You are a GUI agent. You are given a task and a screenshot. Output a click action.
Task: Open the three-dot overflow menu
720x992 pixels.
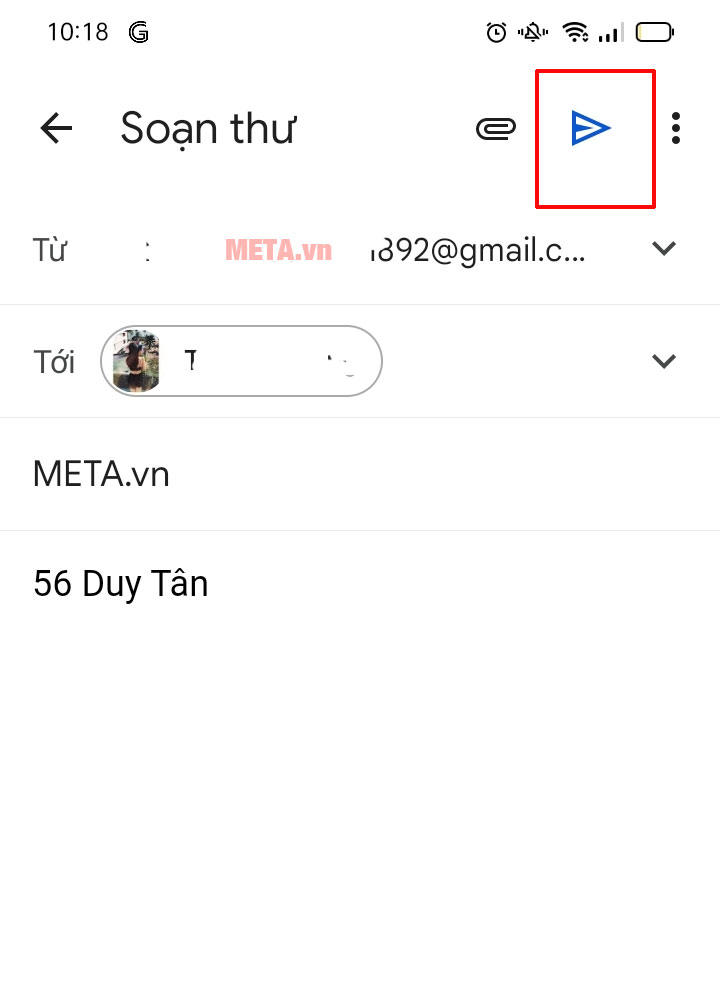(676, 128)
